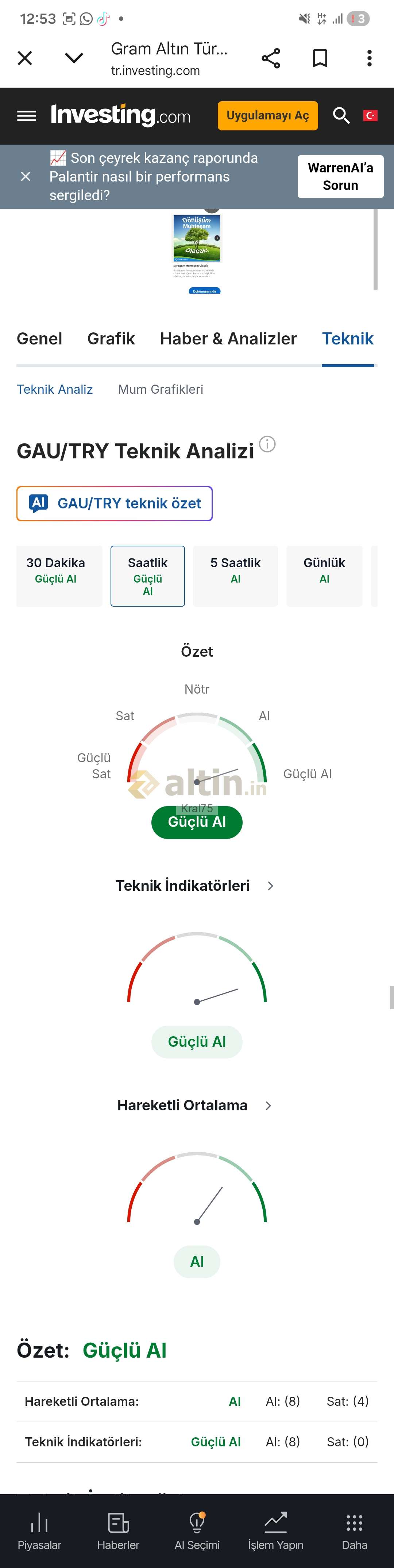Expand the page info dropdown arrow

coord(74,58)
